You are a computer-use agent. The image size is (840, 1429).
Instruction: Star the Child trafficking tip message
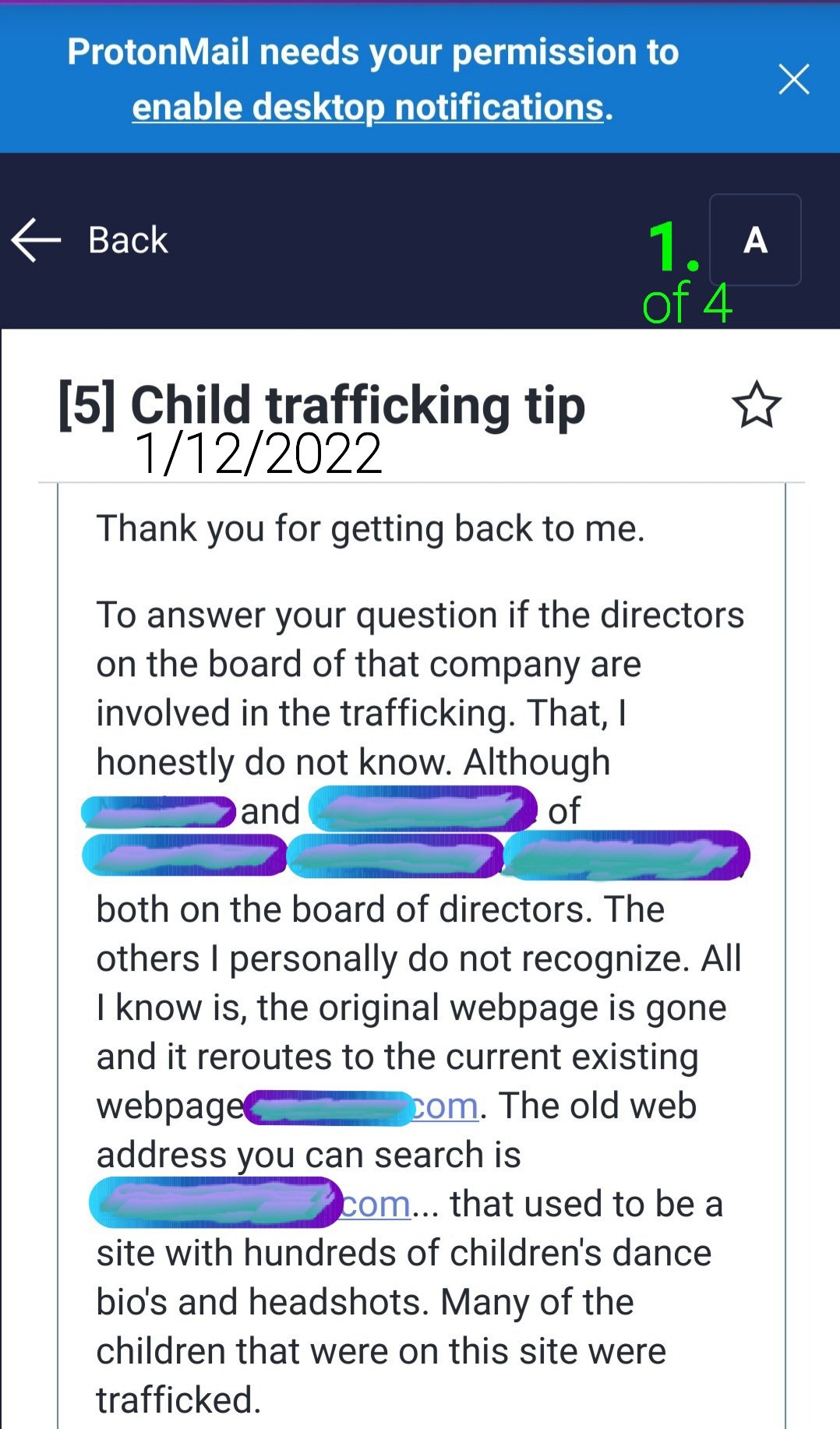point(756,405)
